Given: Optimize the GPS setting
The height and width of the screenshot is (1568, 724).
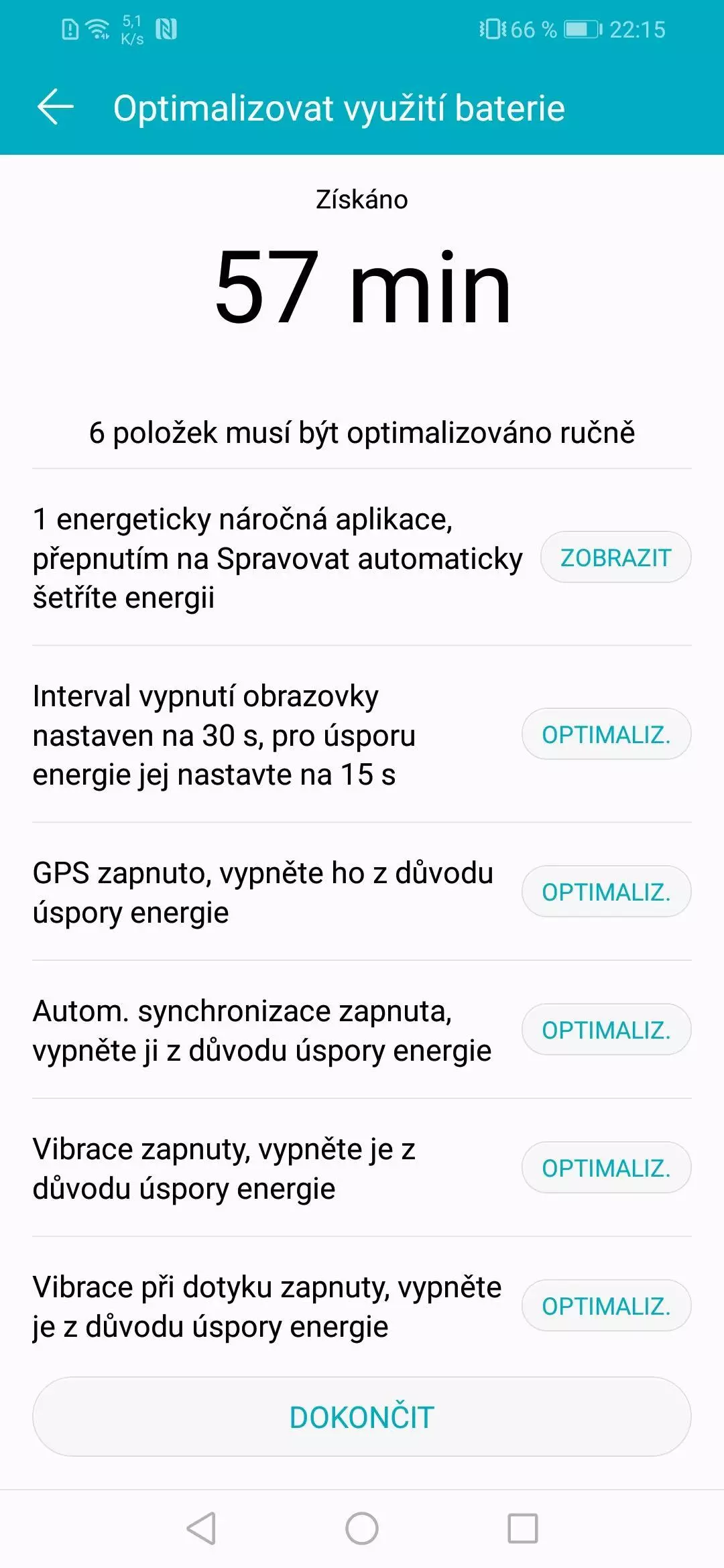Looking at the screenshot, I should click(x=606, y=892).
